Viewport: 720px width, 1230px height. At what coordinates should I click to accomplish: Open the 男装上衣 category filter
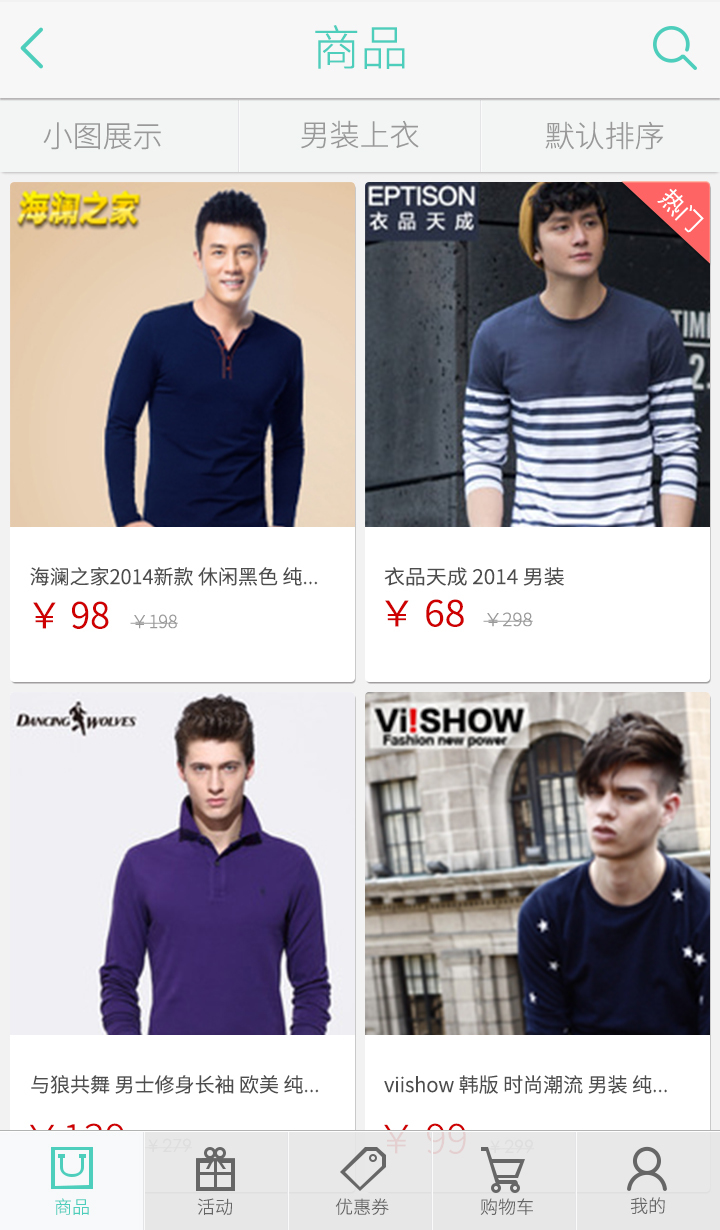pyautogui.click(x=360, y=136)
